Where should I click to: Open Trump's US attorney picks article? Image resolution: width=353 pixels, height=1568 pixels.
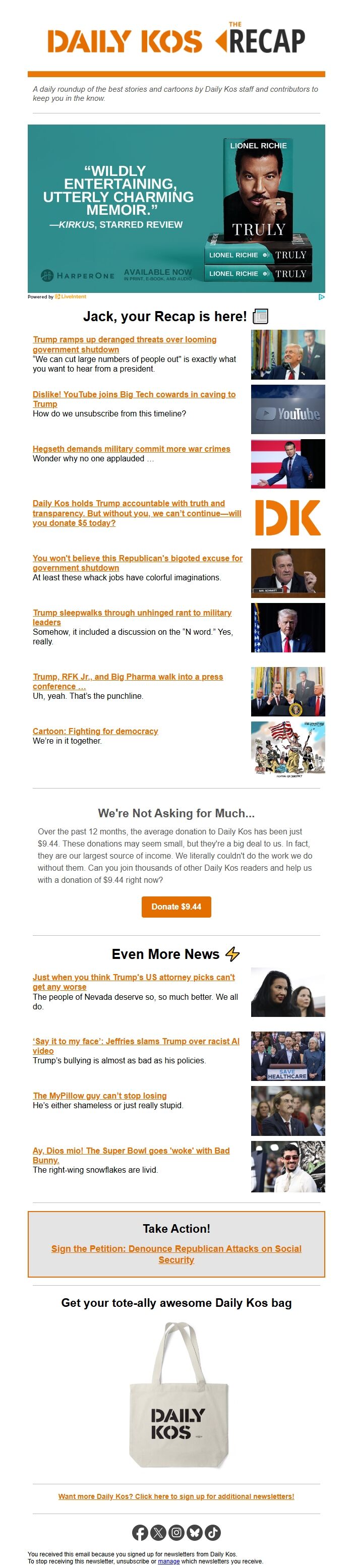tap(133, 977)
